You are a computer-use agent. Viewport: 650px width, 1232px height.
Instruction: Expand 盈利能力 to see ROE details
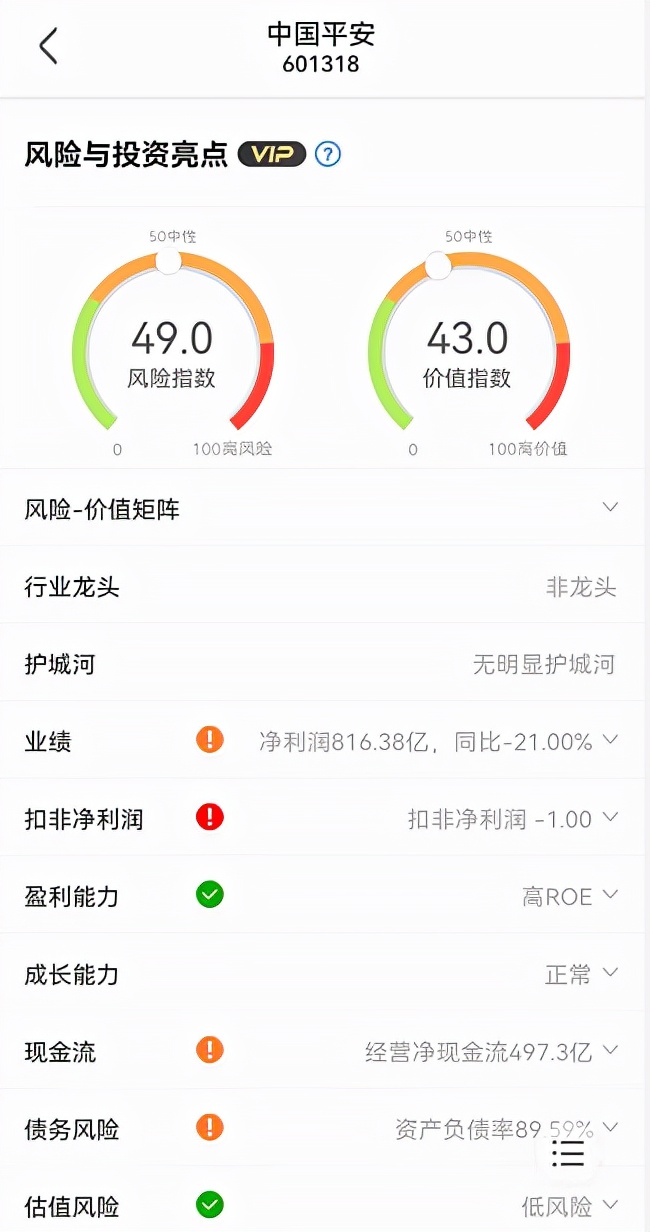(x=610, y=895)
